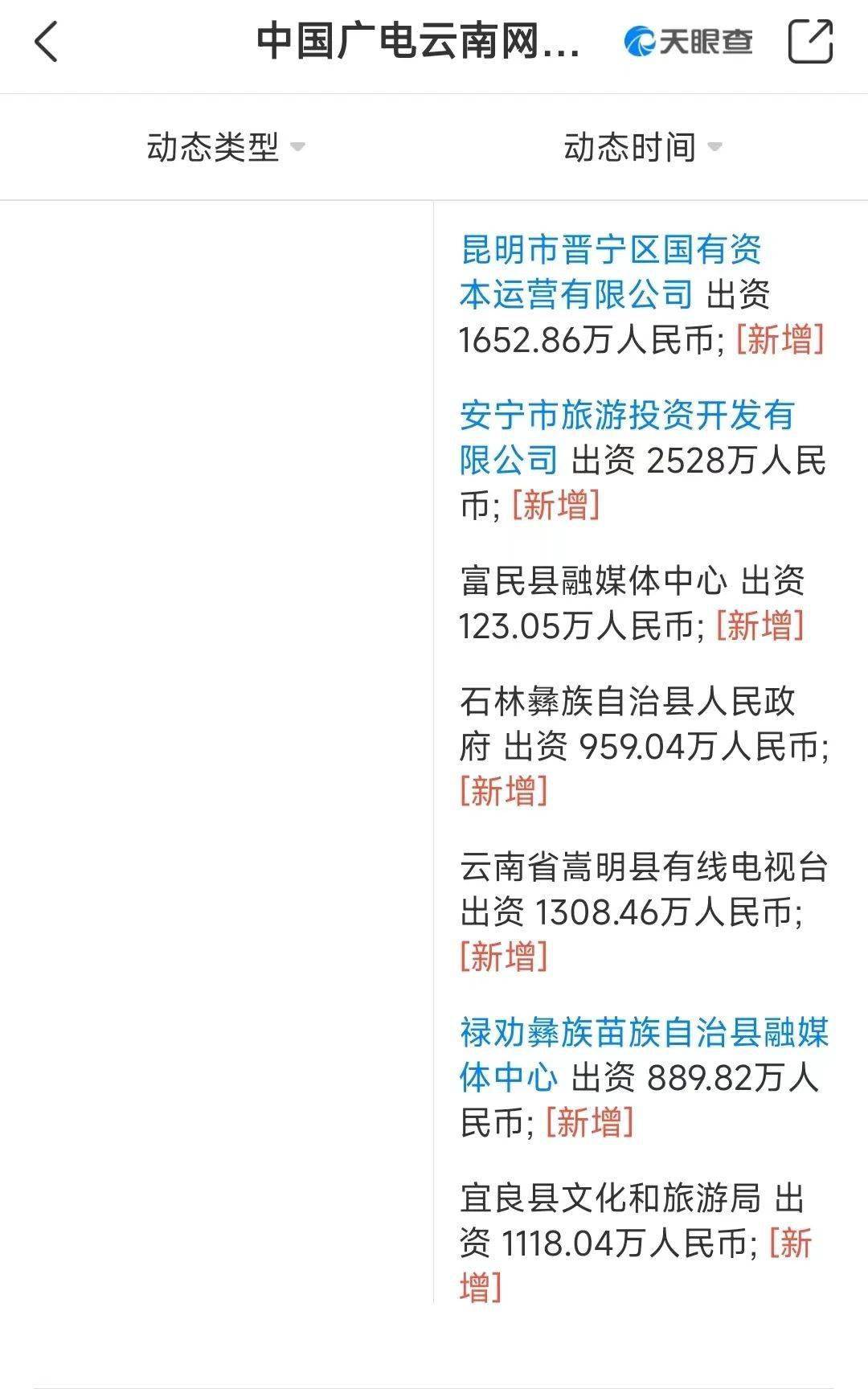Expand the 动态时间 filter dropdown
This screenshot has height=1389, width=868.
pos(643,147)
